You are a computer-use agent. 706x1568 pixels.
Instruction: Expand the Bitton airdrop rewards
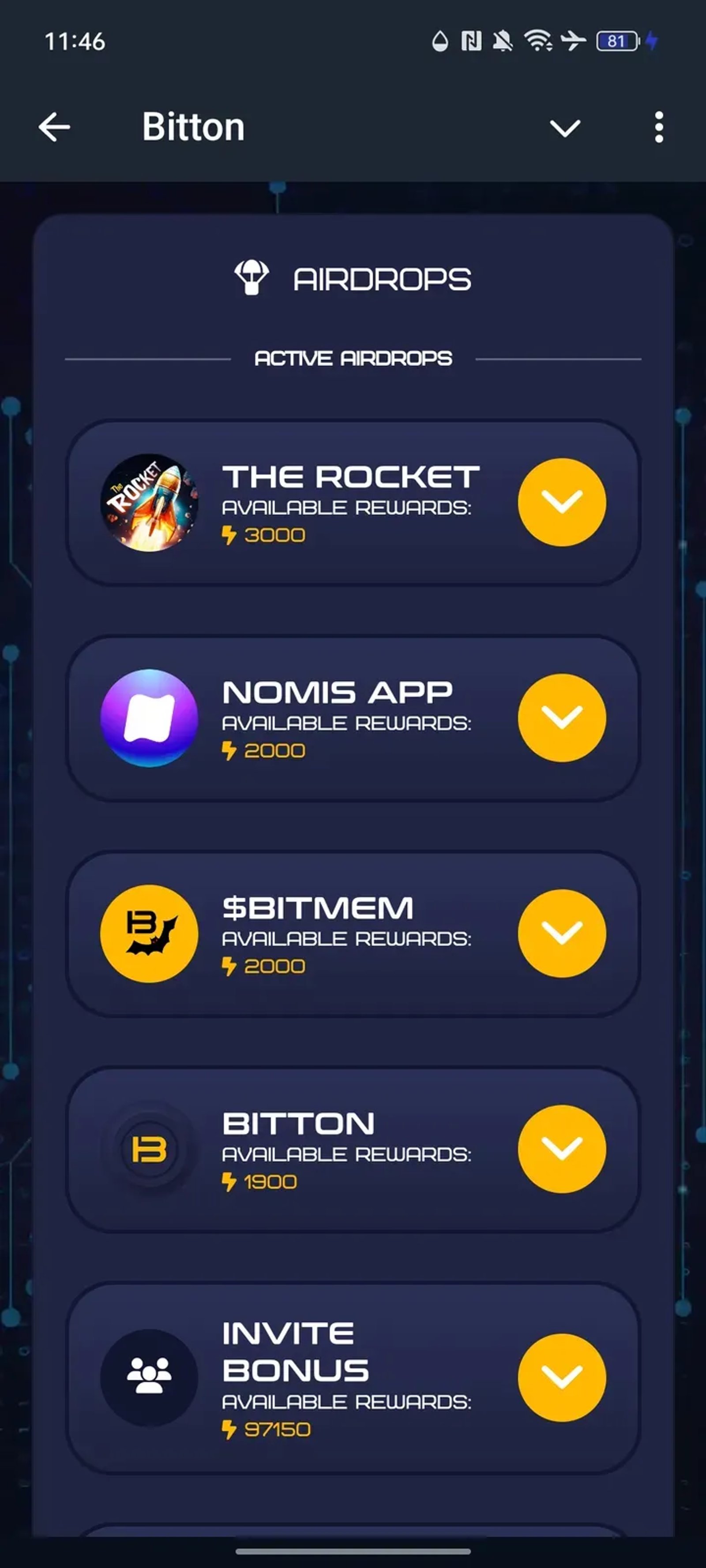tap(561, 1149)
